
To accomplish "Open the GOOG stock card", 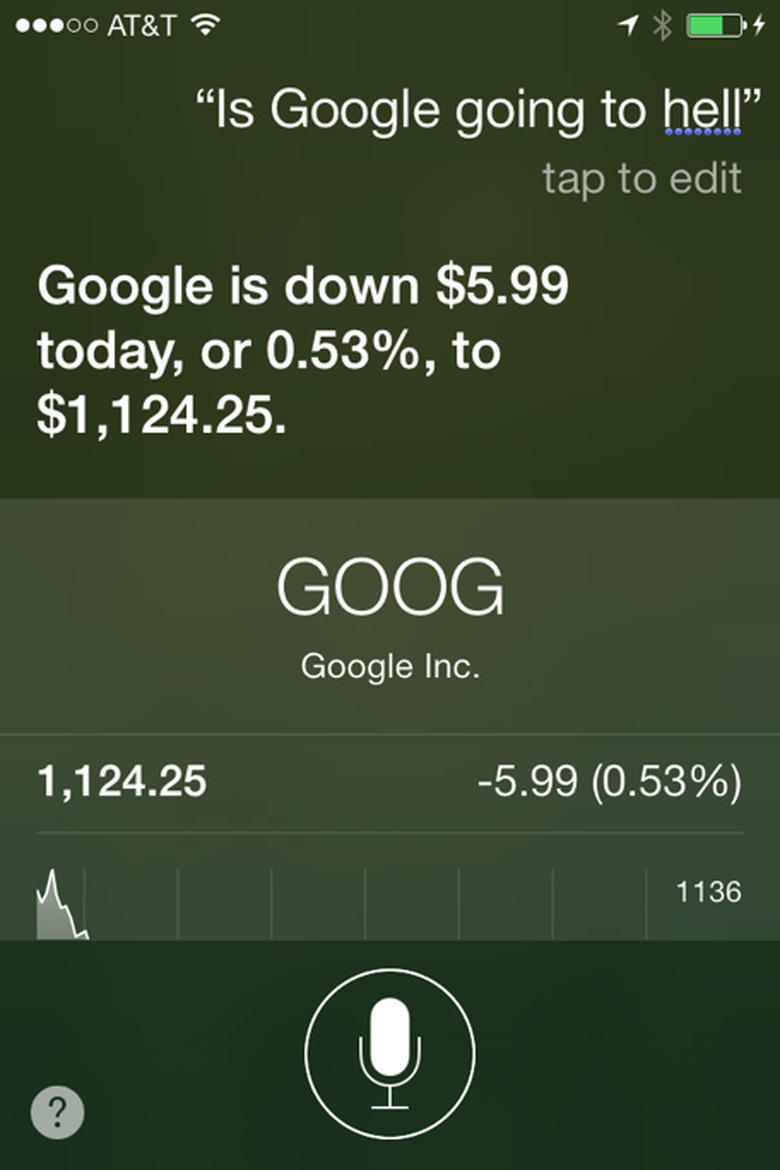I will (390, 620).
